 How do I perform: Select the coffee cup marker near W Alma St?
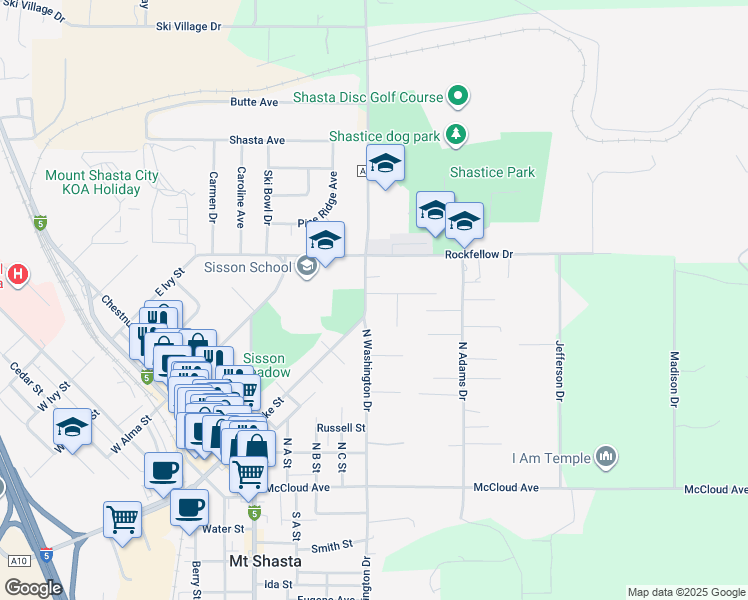click(163, 470)
